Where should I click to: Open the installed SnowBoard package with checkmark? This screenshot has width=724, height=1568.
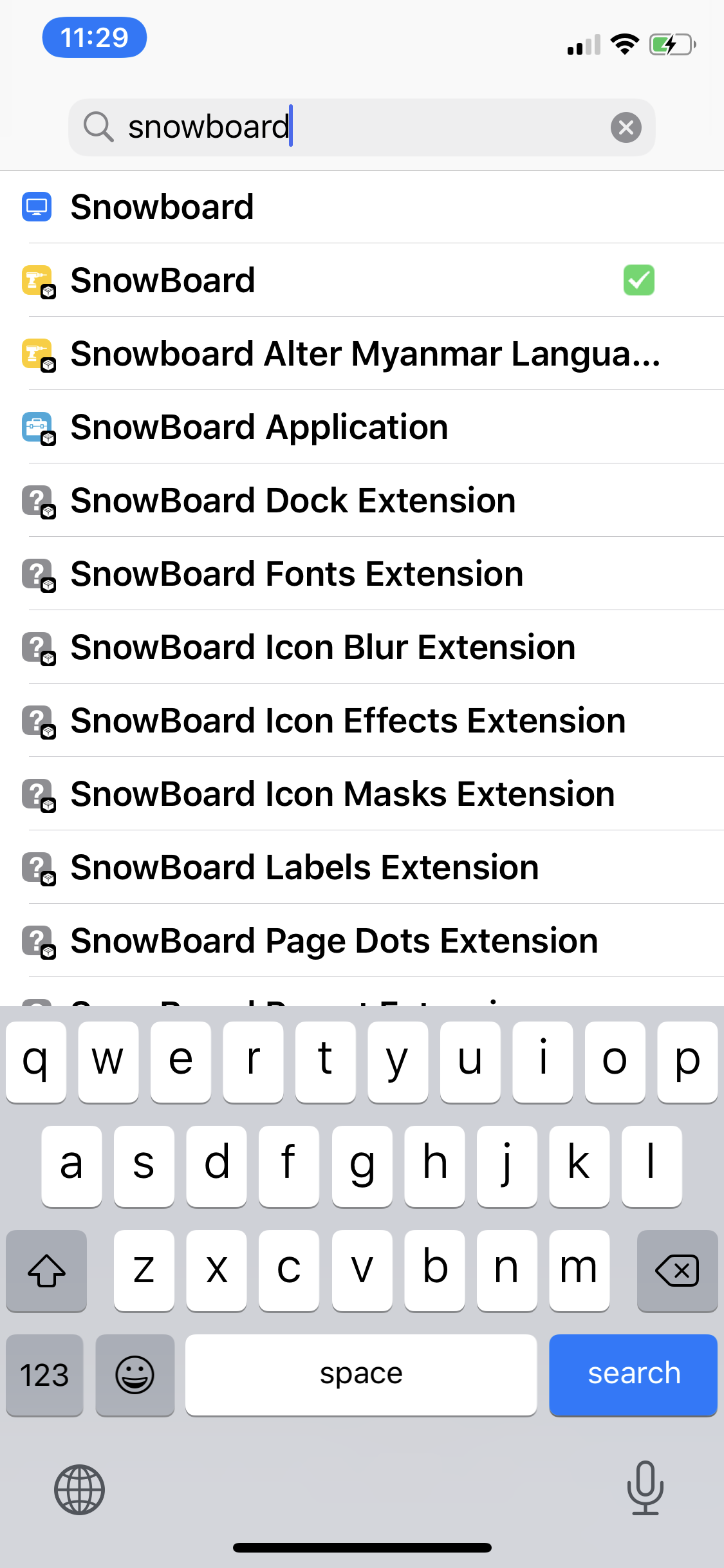tap(362, 280)
